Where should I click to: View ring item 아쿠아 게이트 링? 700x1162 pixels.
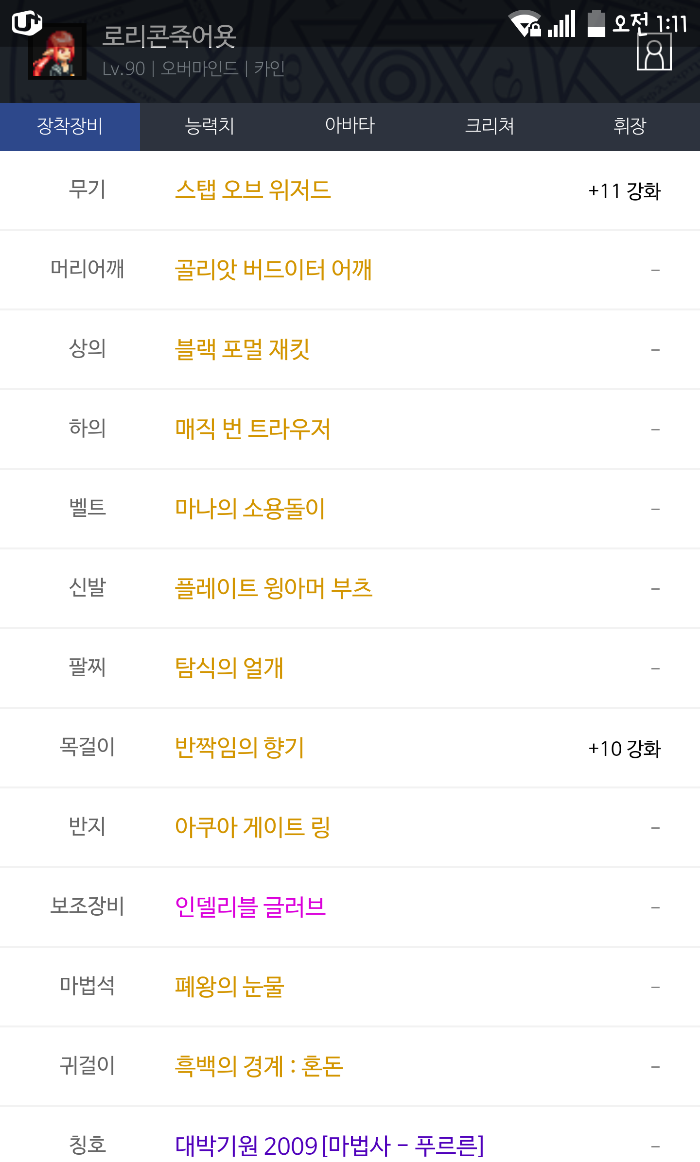pyautogui.click(x=252, y=827)
